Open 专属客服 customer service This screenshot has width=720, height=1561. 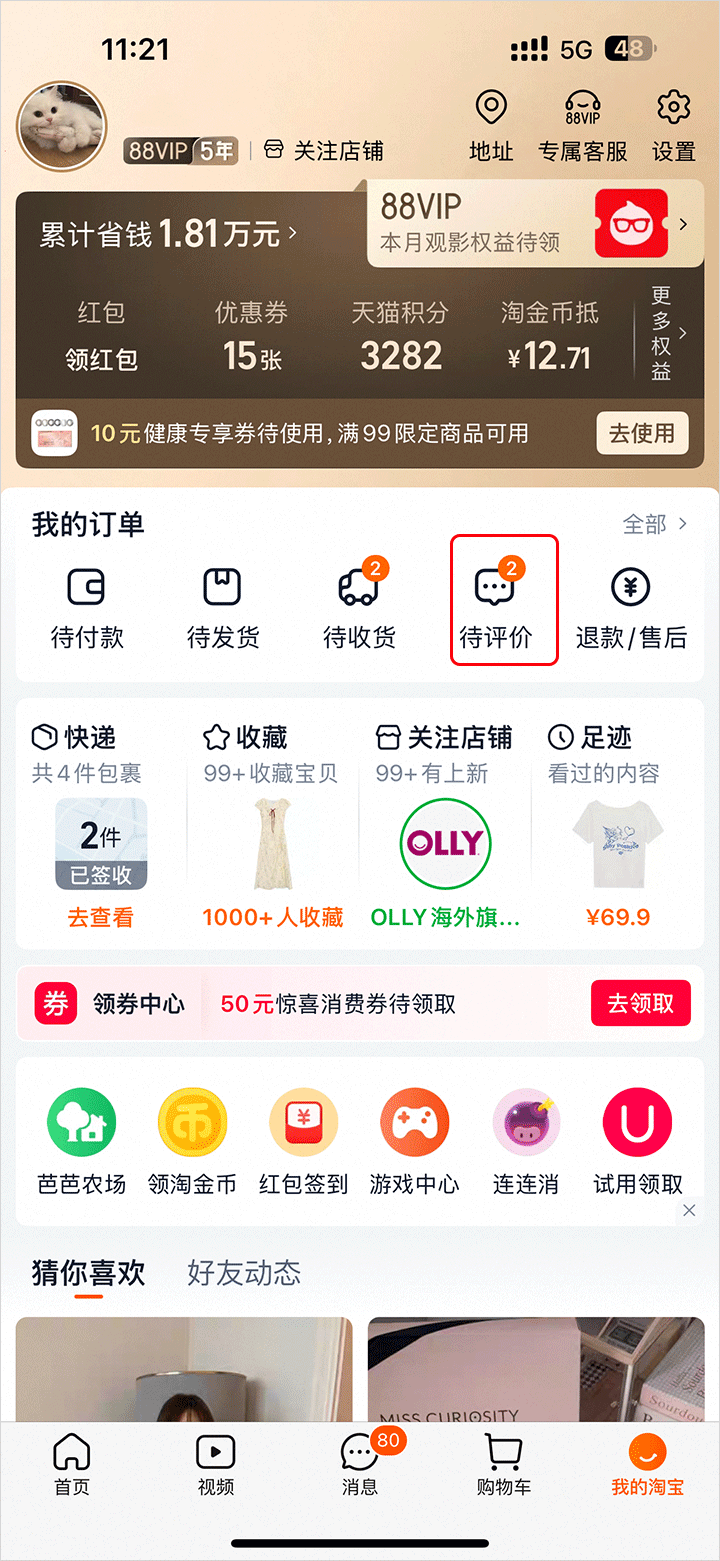tap(583, 124)
